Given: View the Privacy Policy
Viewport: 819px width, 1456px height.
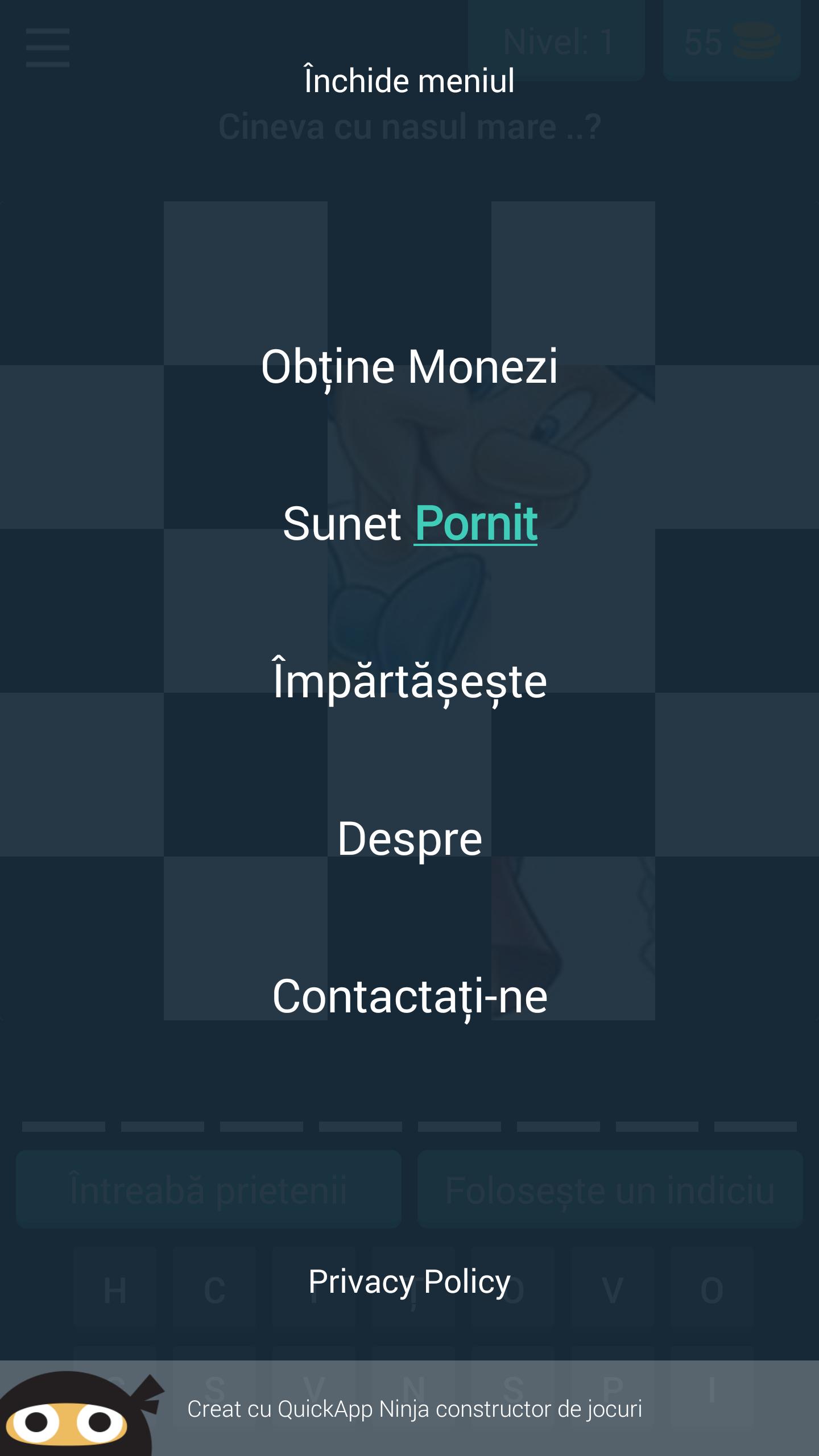Looking at the screenshot, I should (x=409, y=1282).
